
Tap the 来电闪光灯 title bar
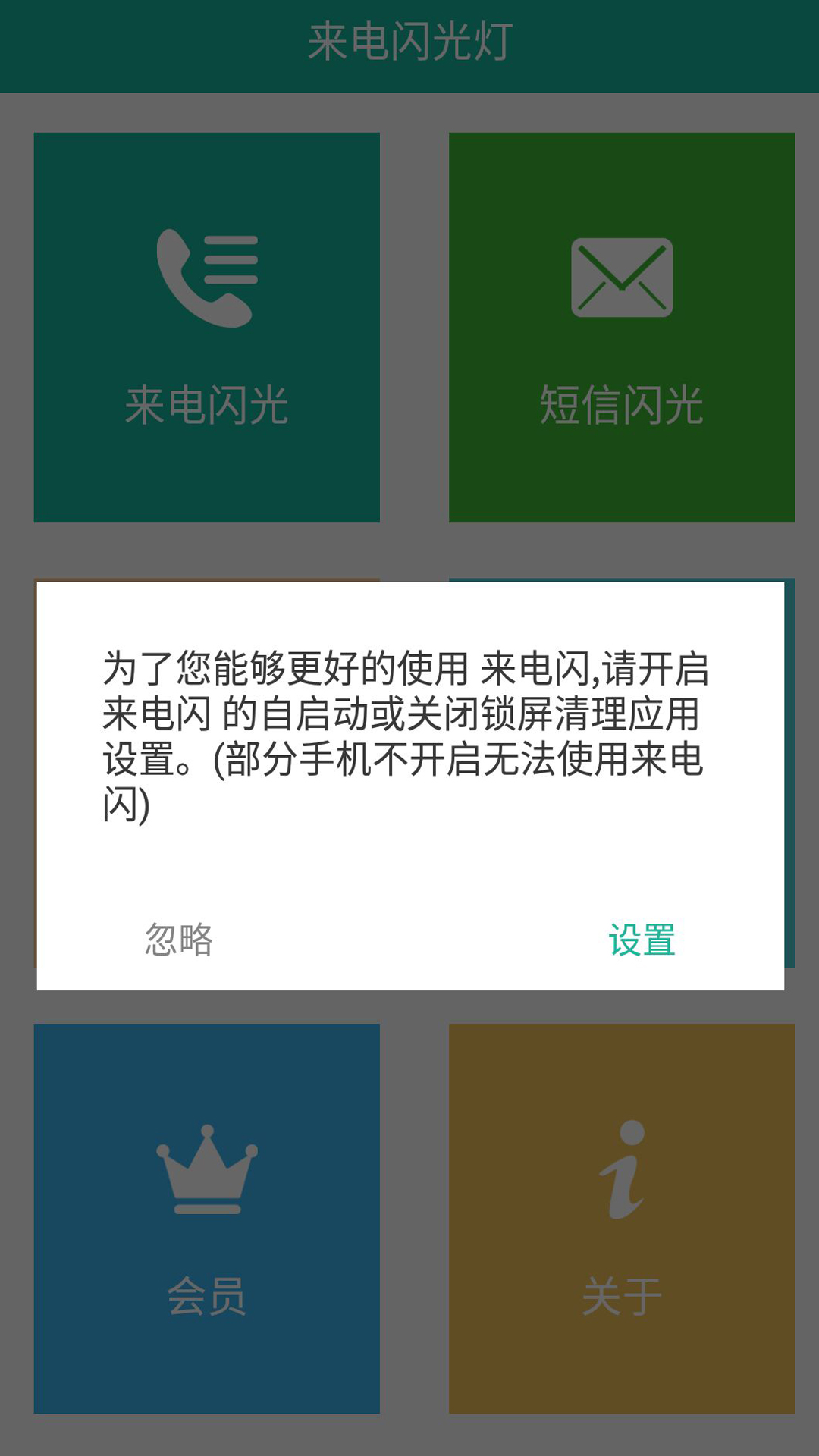pos(409,42)
